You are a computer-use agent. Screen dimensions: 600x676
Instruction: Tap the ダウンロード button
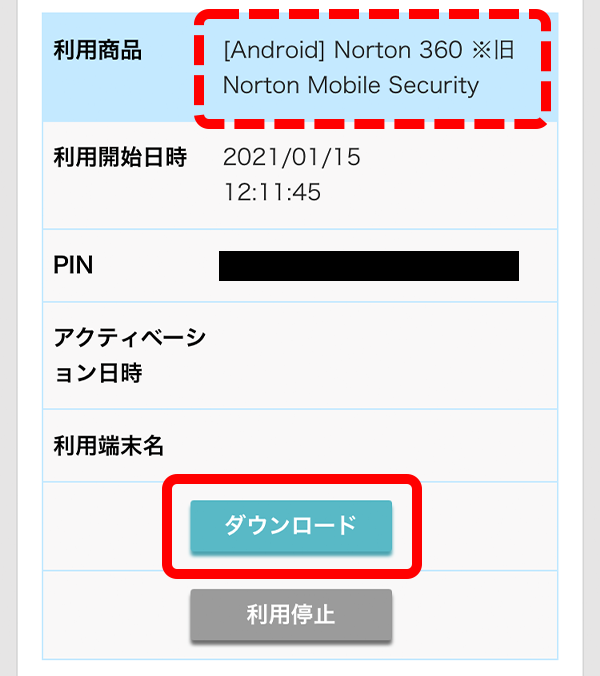pyautogui.click(x=291, y=526)
